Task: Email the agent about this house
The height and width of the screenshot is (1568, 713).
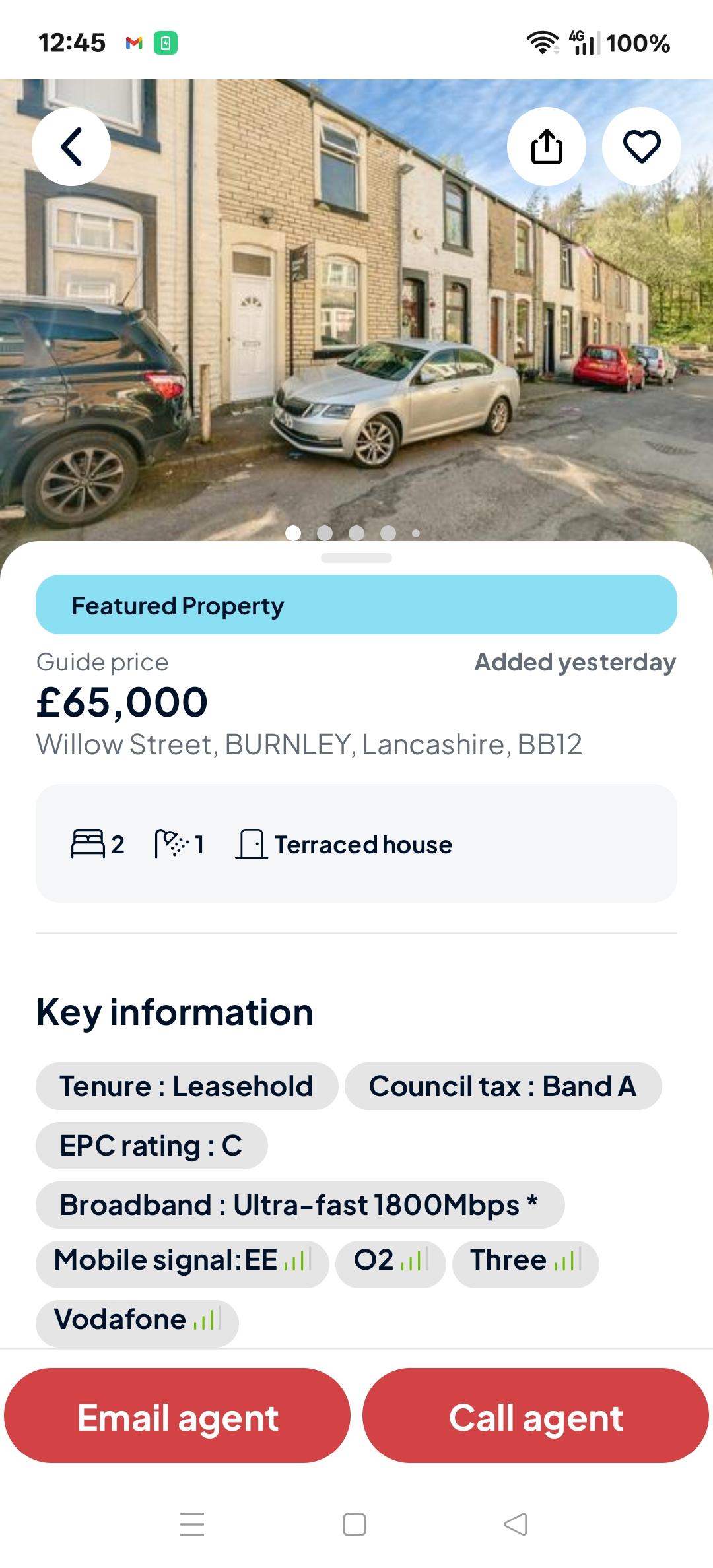Action: pyautogui.click(x=177, y=1418)
